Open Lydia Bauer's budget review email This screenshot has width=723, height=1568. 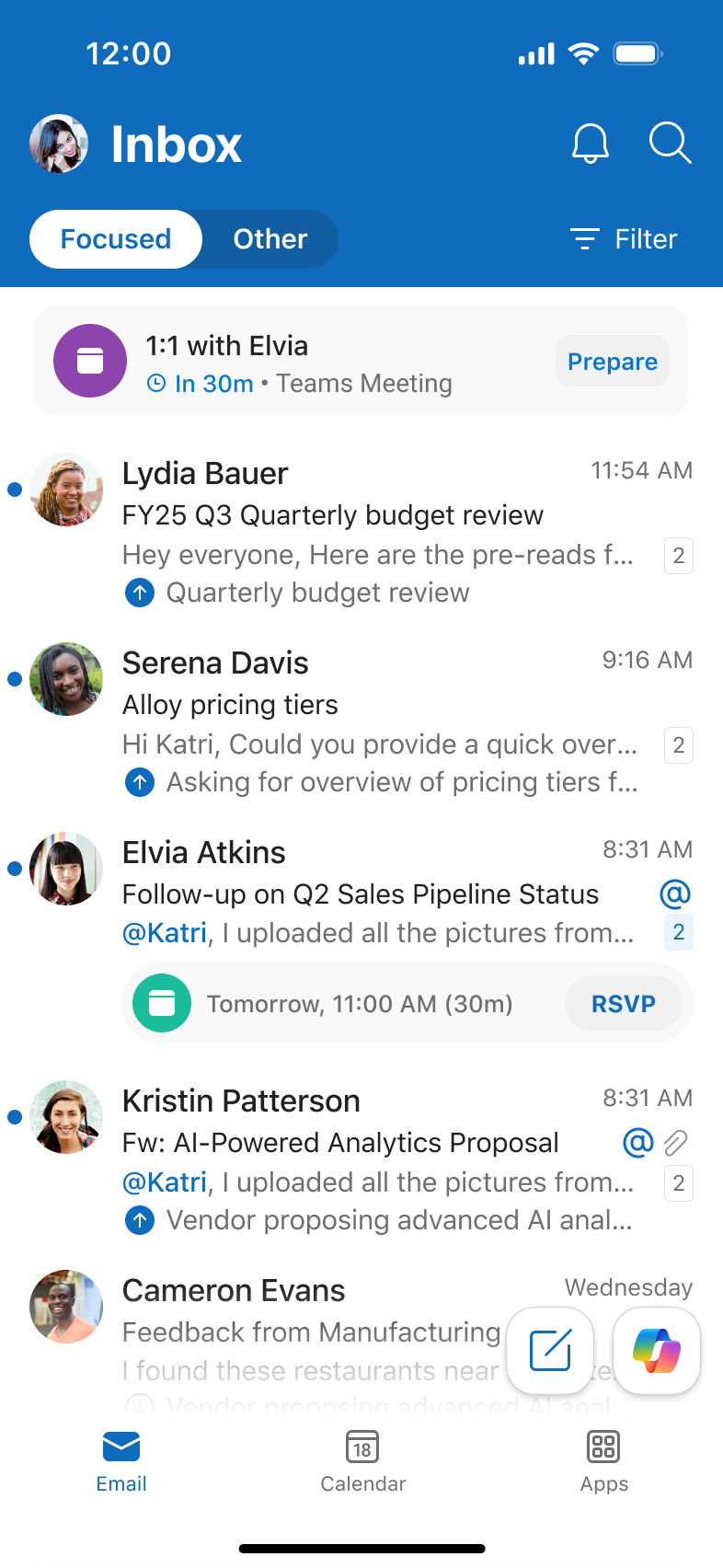coord(361,532)
